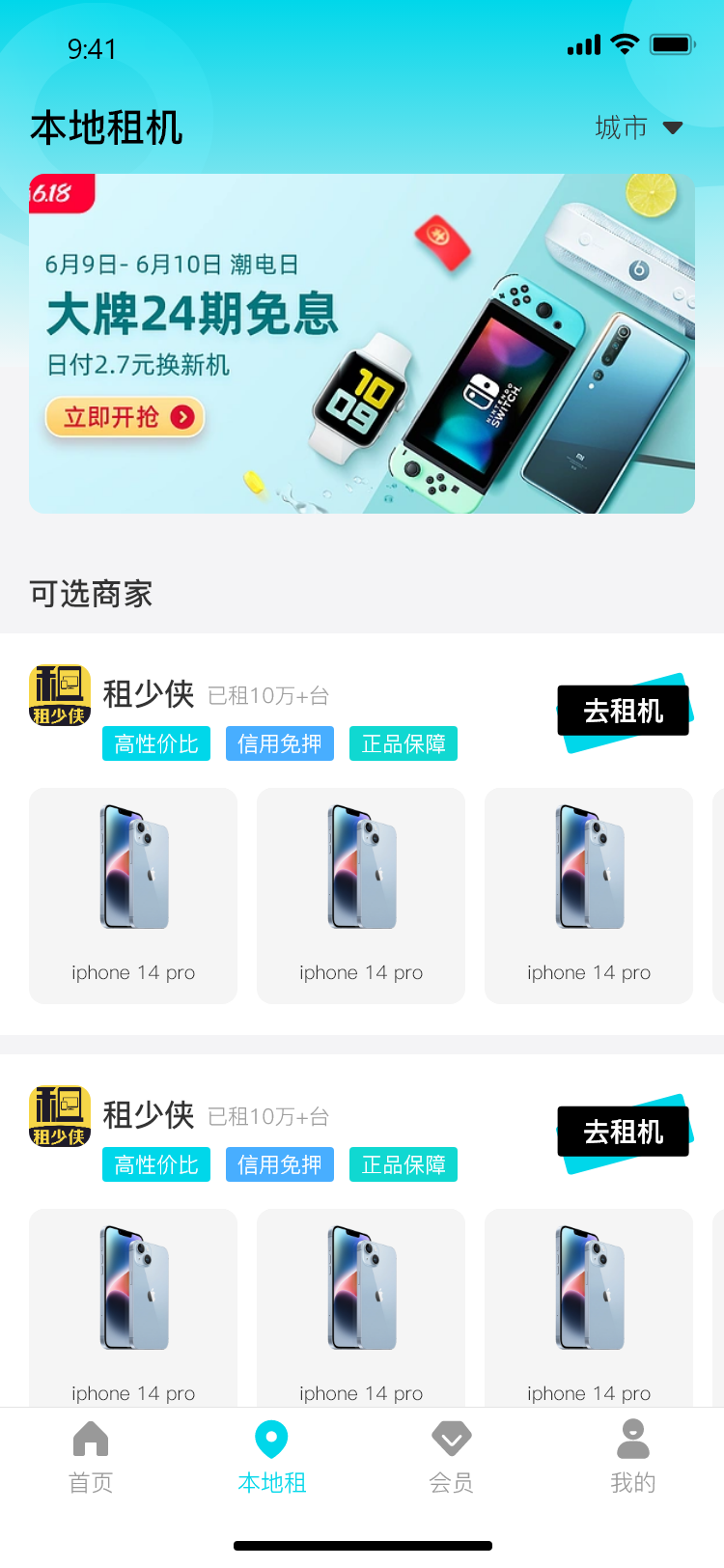Viewport: 724px width, 1568px height.
Task: Tap 立即开抢 on the 618 banner
Action: [x=125, y=417]
